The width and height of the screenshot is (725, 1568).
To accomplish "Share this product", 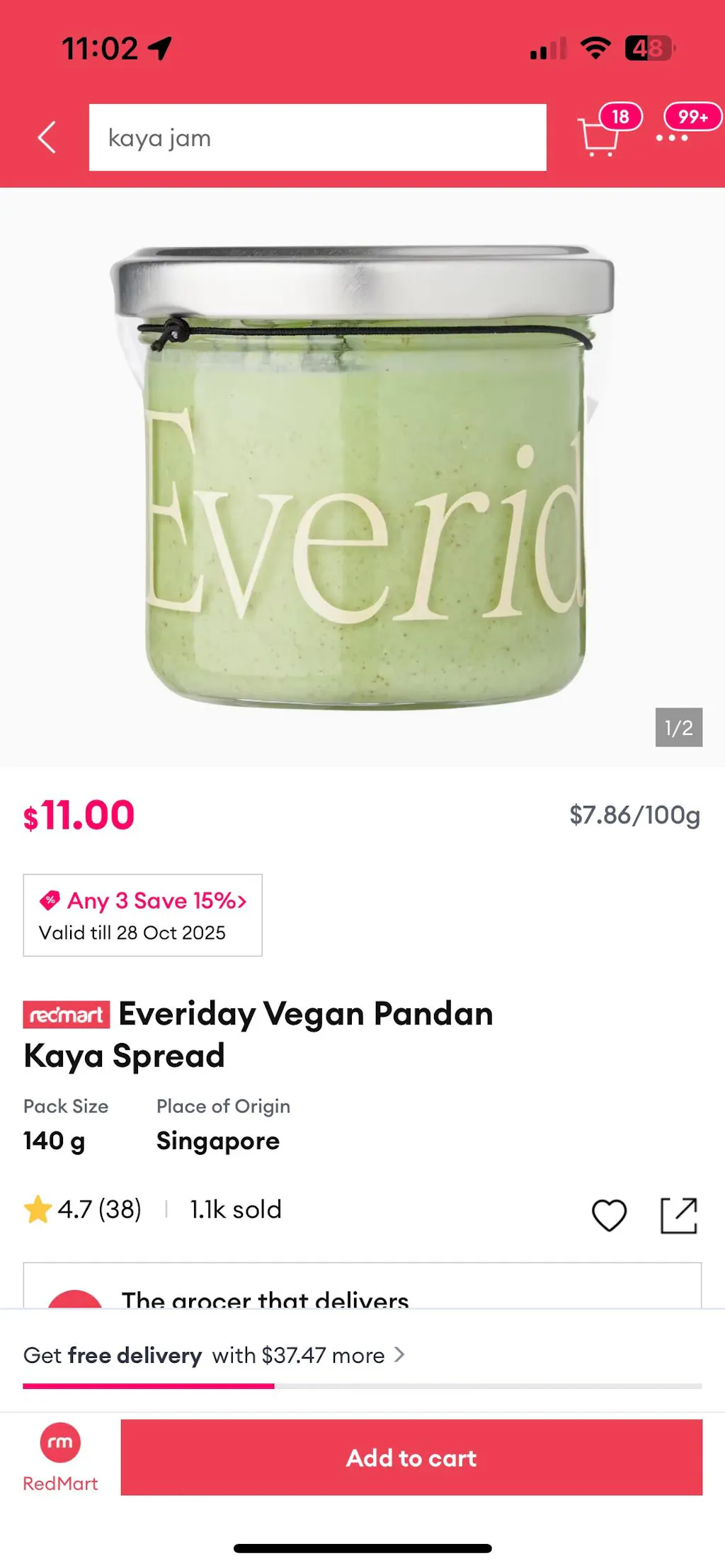I will coord(678,1216).
